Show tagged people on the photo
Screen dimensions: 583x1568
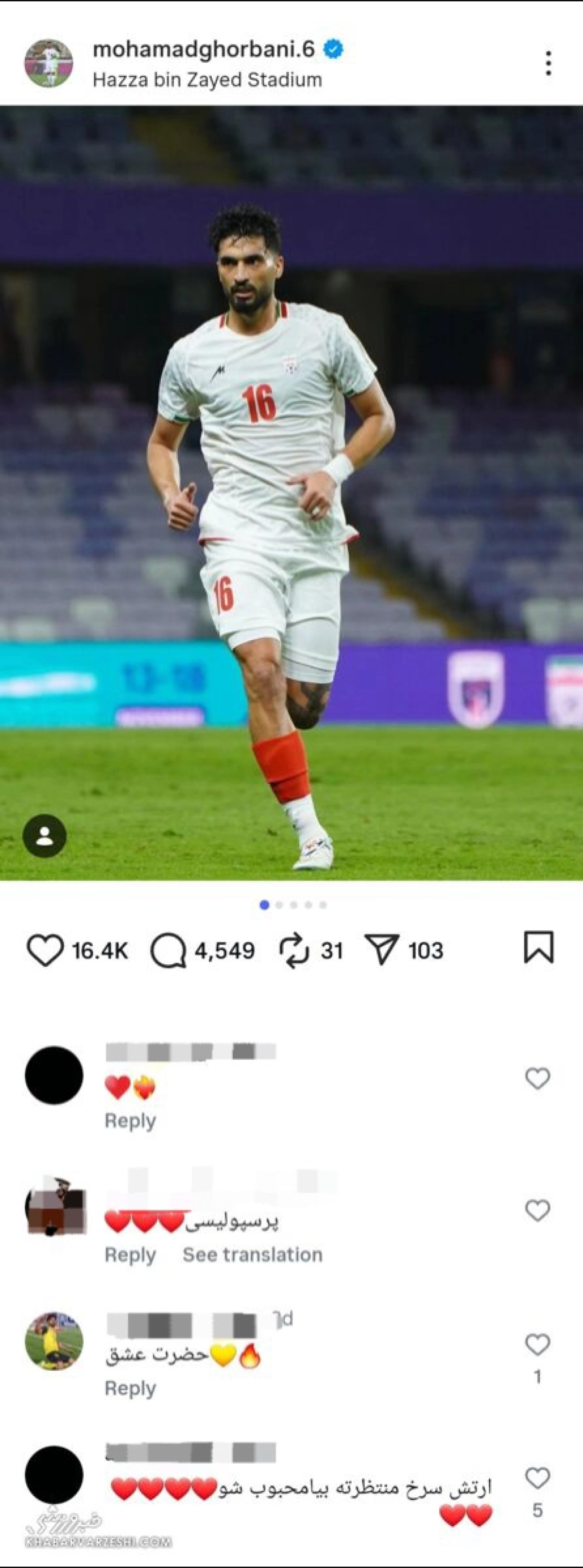(x=44, y=836)
